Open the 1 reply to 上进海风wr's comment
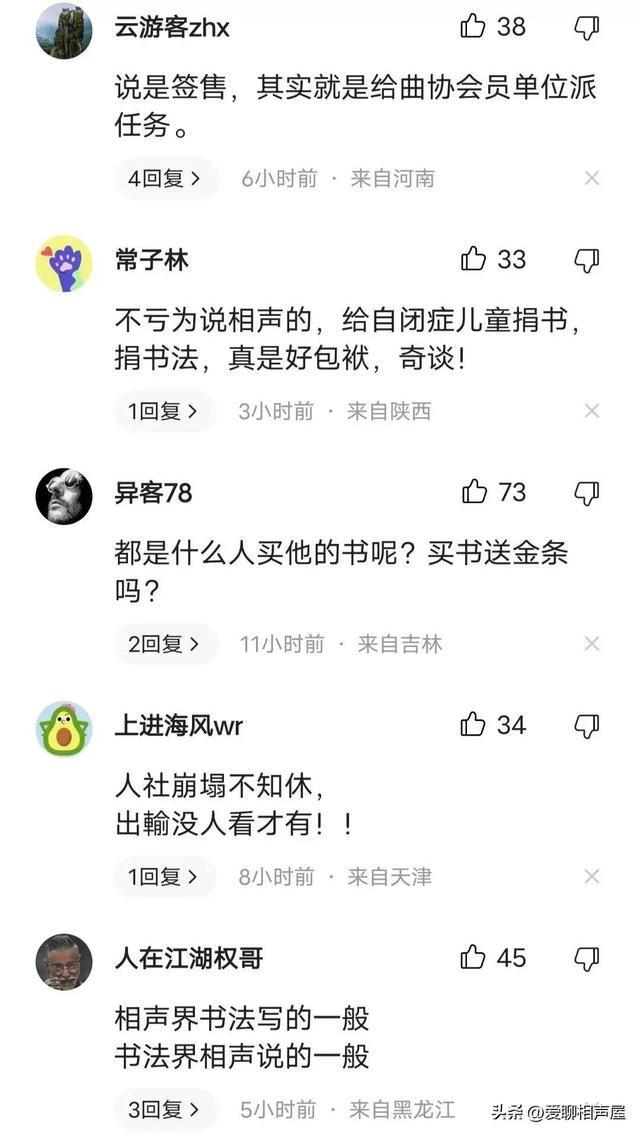The height and width of the screenshot is (1135, 640). coord(164,877)
